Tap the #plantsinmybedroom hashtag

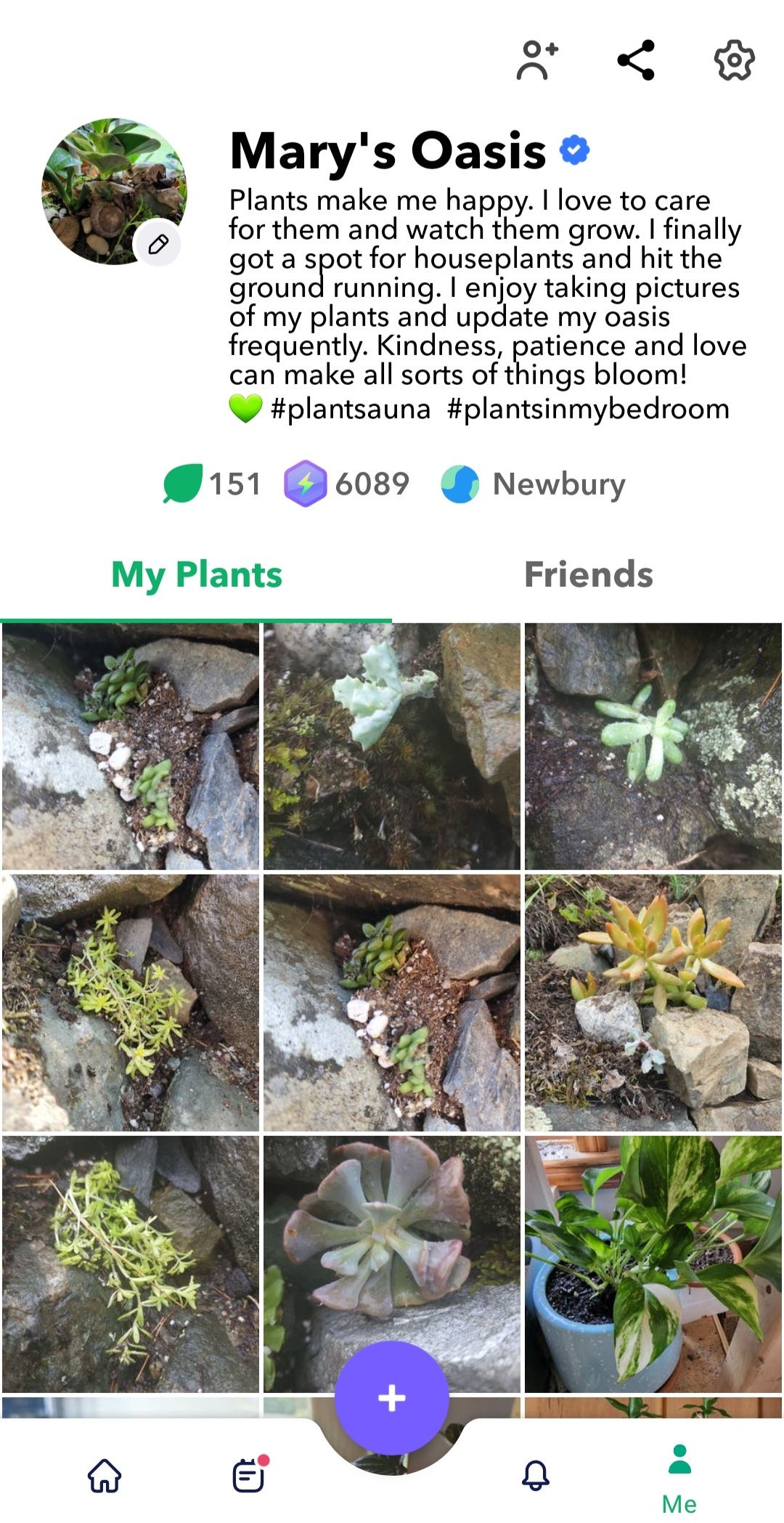588,409
